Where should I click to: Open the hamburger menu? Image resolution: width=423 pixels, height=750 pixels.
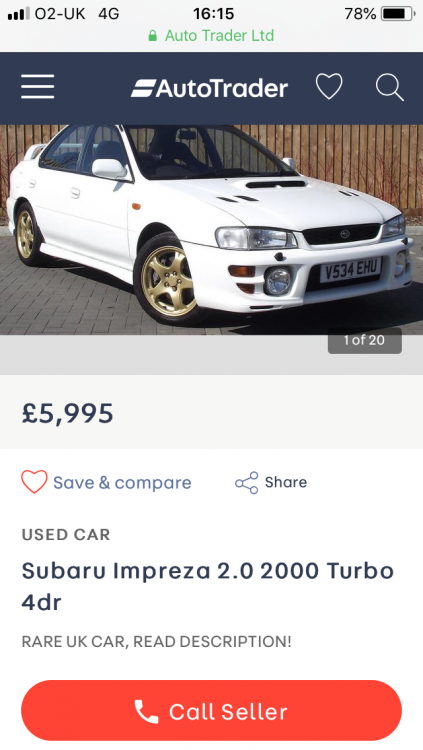(x=37, y=87)
